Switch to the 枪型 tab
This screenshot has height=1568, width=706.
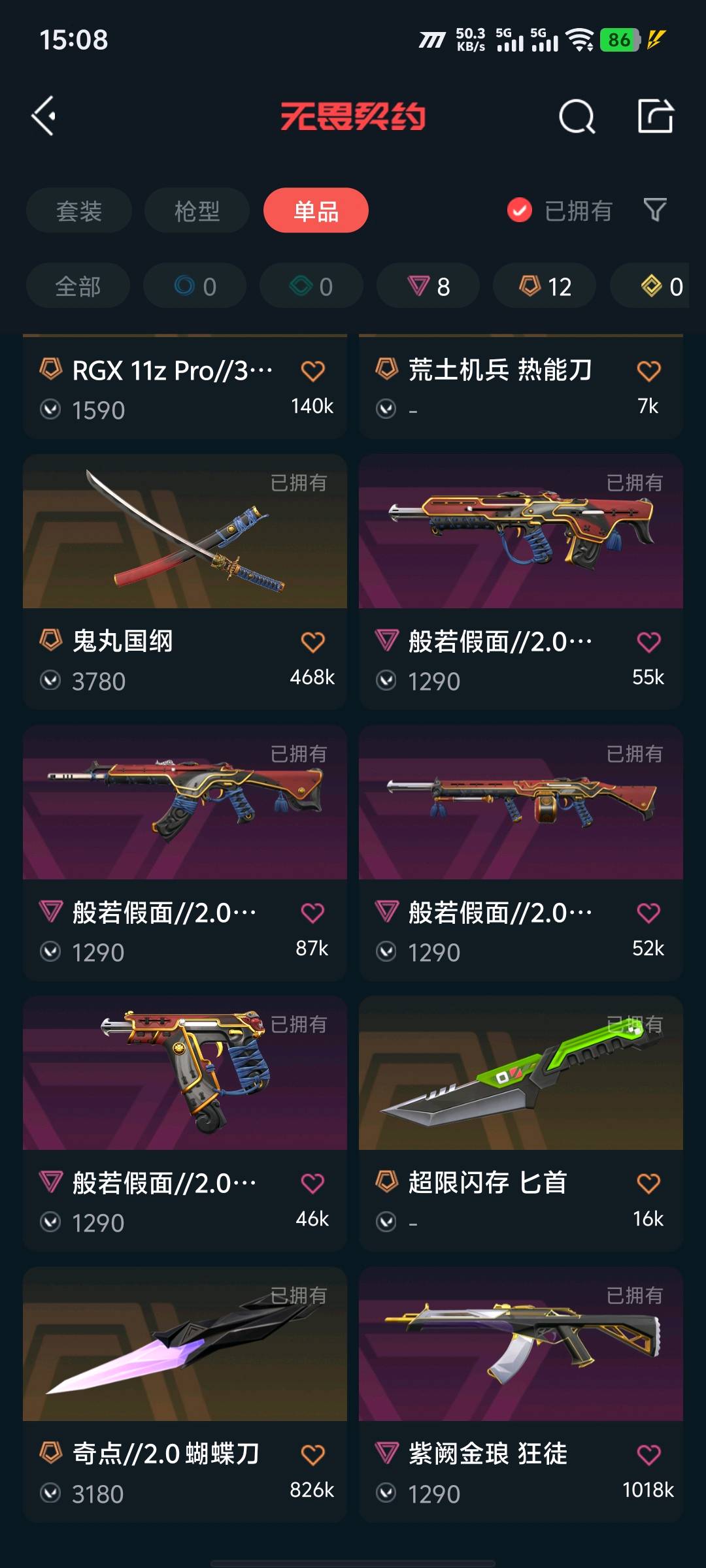pyautogui.click(x=197, y=210)
